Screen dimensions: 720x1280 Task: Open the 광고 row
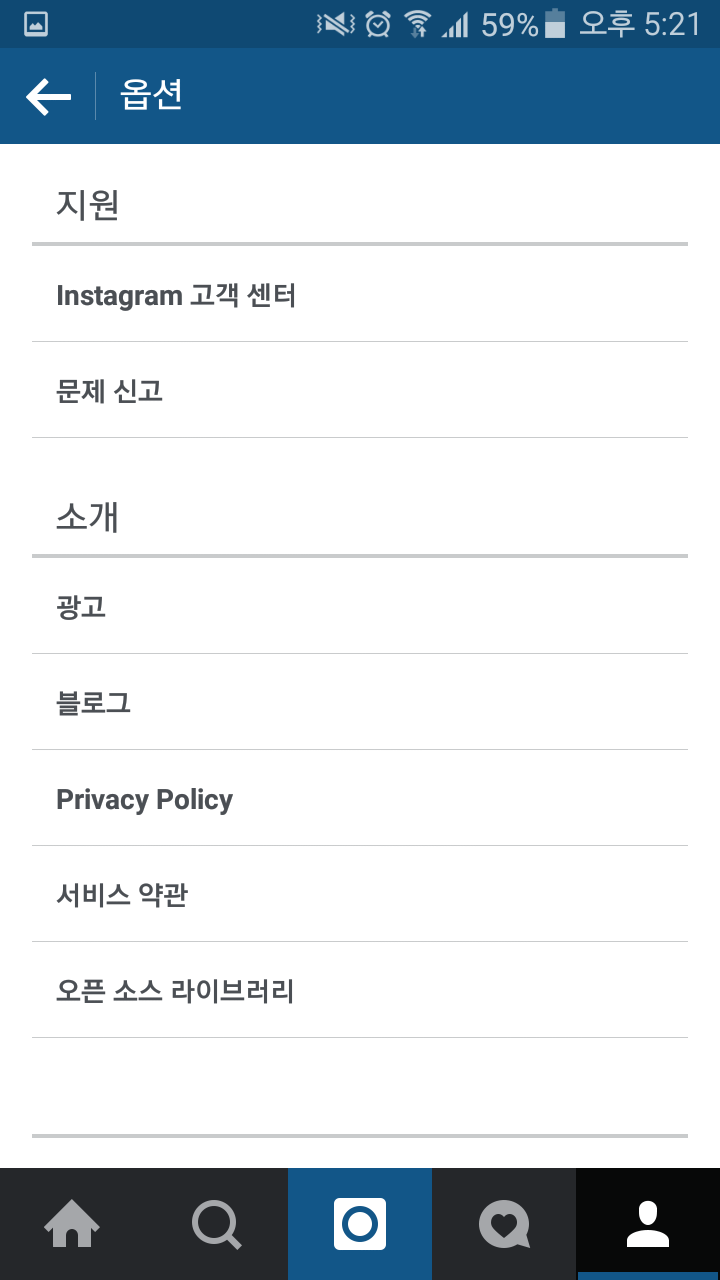click(360, 606)
